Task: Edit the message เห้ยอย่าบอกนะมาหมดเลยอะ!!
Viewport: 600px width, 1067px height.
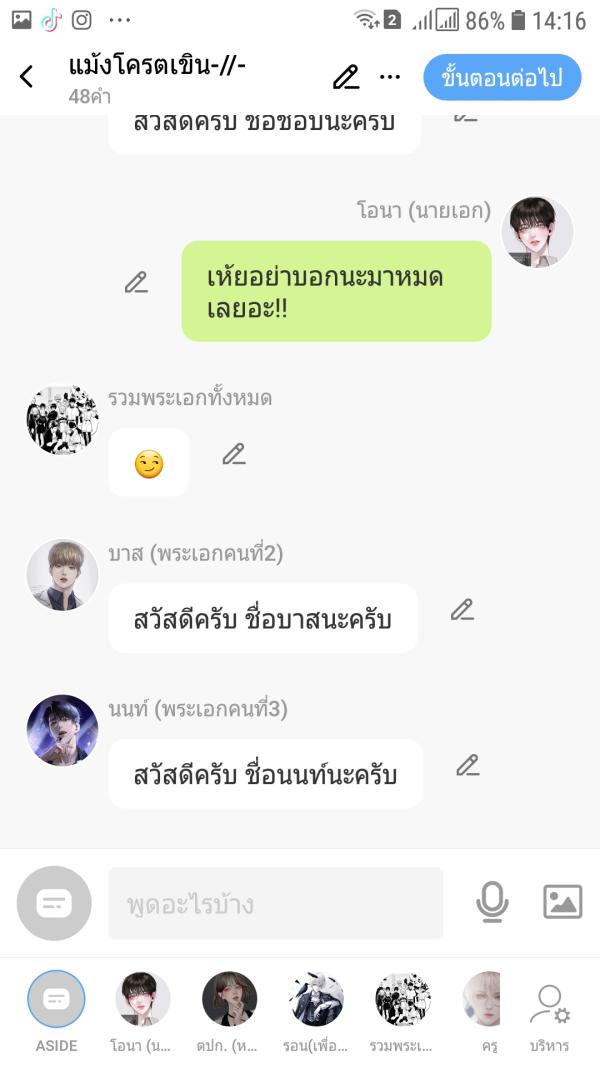Action: click(136, 283)
